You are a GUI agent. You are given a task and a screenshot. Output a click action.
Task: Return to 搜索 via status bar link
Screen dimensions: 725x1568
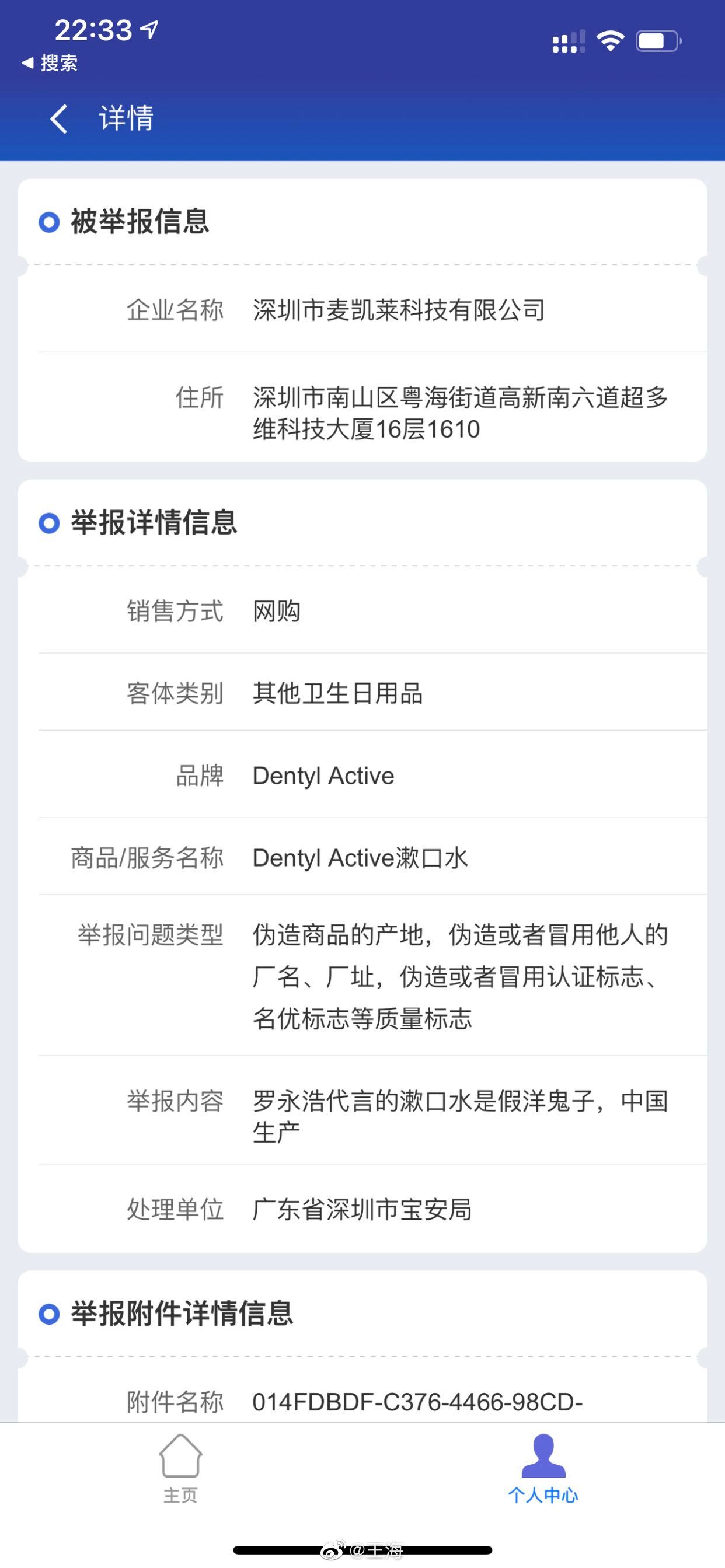click(50, 62)
